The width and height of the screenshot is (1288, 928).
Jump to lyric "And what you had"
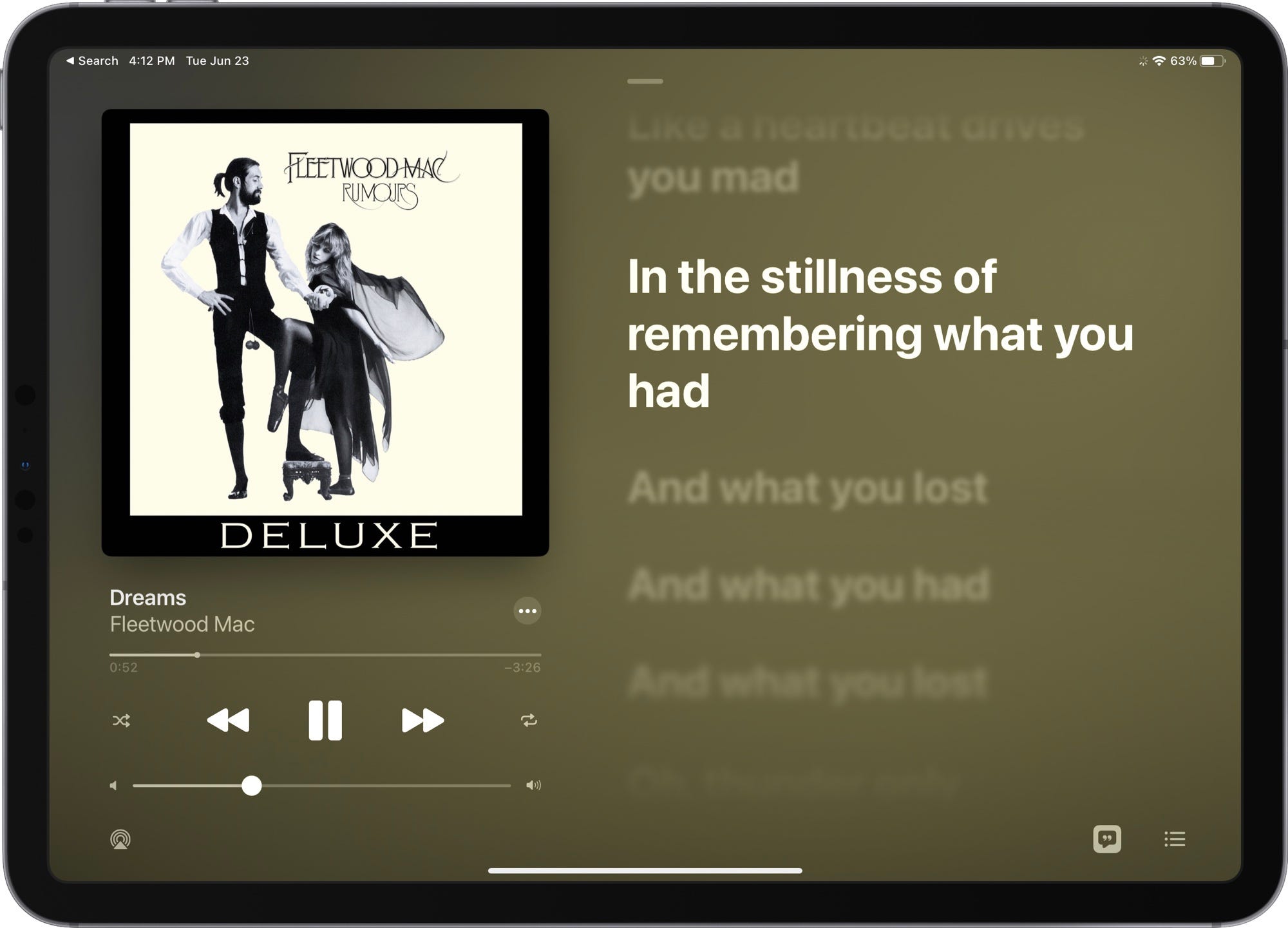click(808, 585)
